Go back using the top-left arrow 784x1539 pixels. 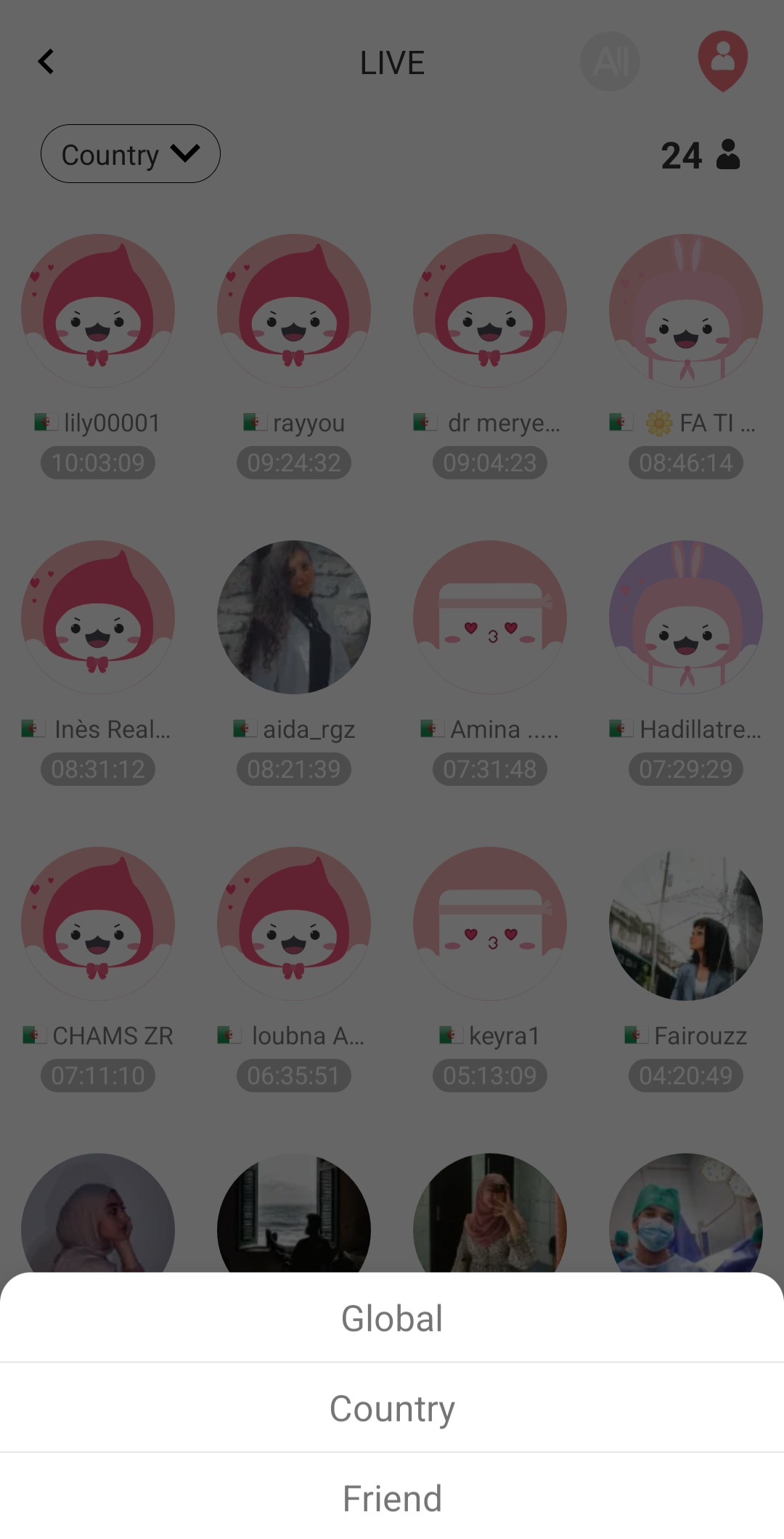(46, 62)
